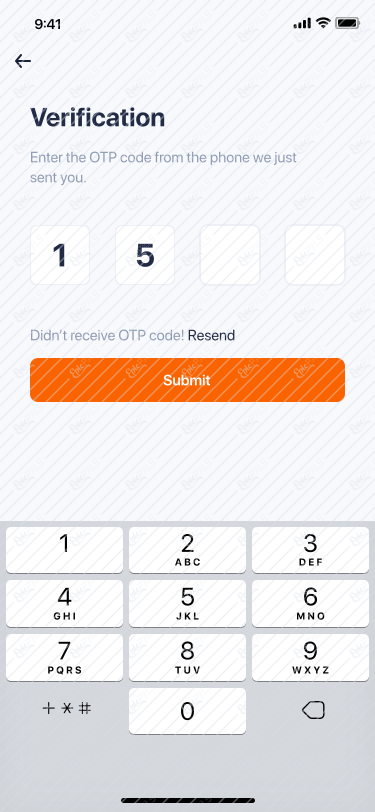Enter digit 1 on the keypad
The width and height of the screenshot is (375, 812).
pos(64,550)
